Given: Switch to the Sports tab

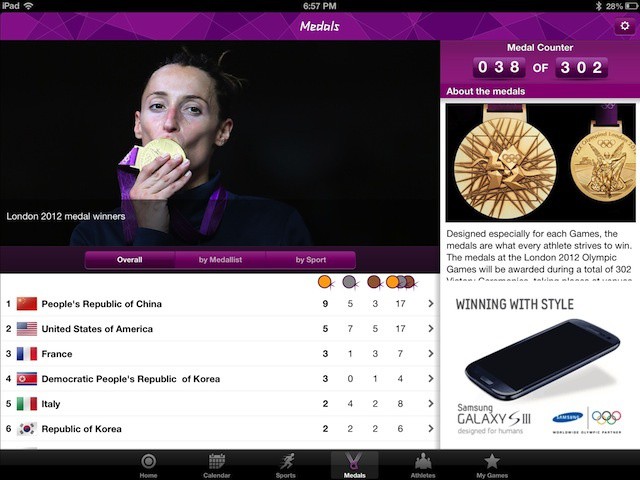Looking at the screenshot, I should [286, 465].
